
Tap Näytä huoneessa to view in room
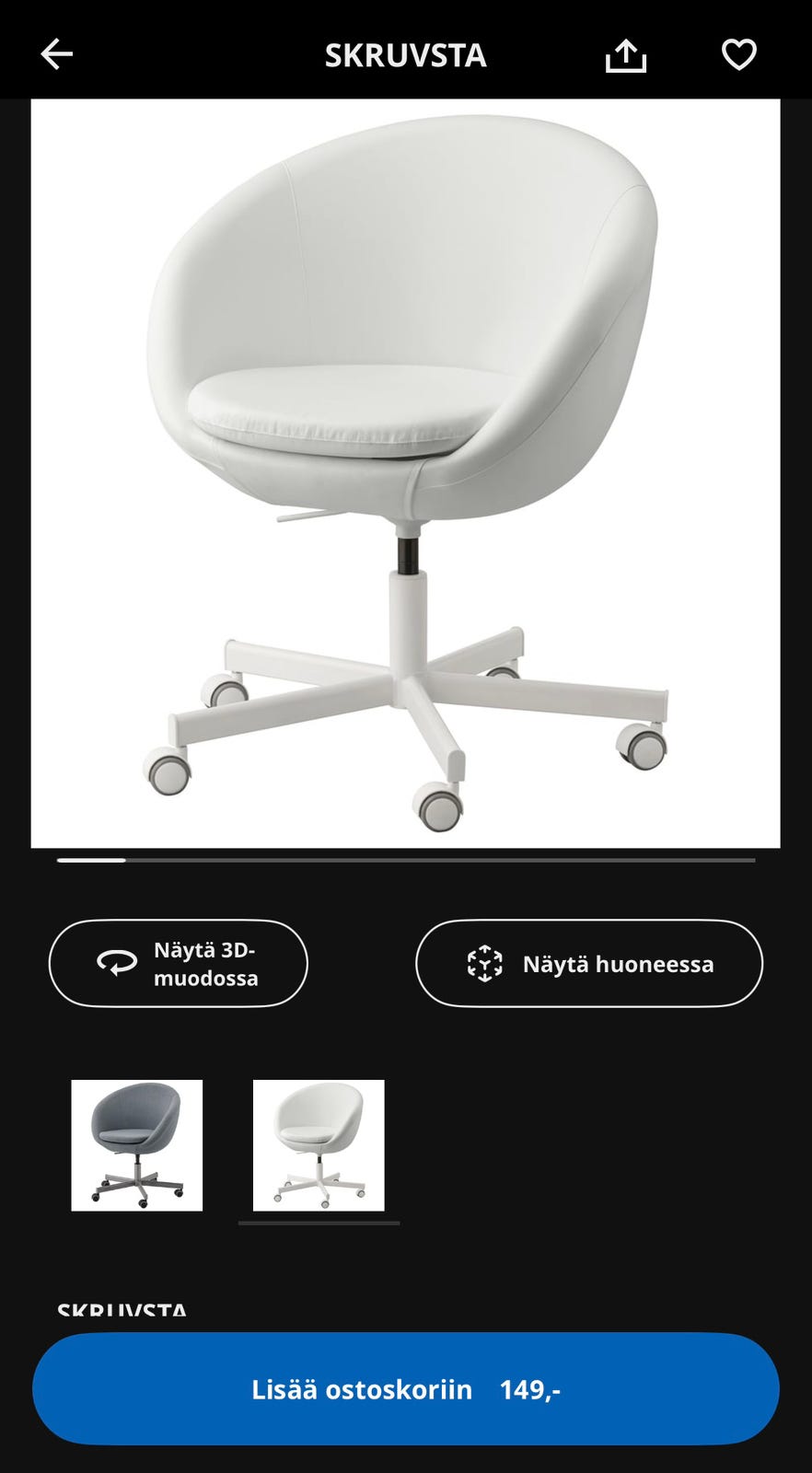coord(589,963)
